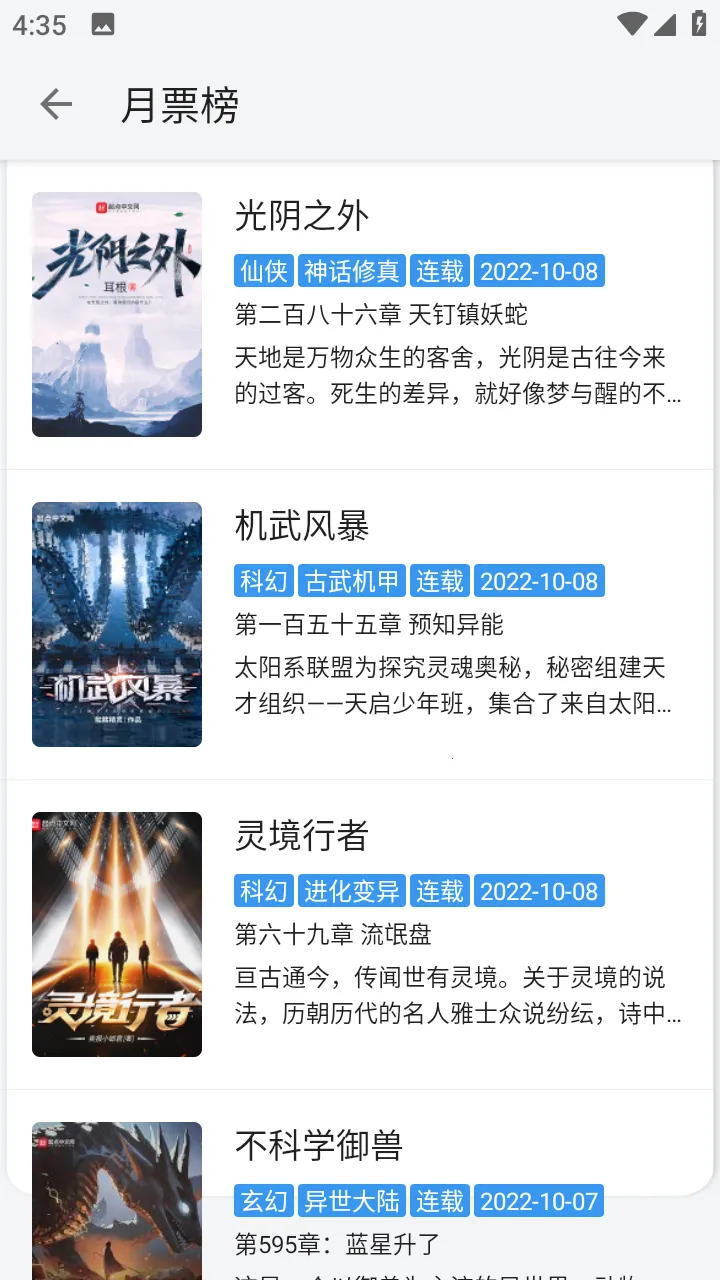The width and height of the screenshot is (720, 1280).
Task: Select the 科幻 tag under 机武风暴
Action: (263, 581)
